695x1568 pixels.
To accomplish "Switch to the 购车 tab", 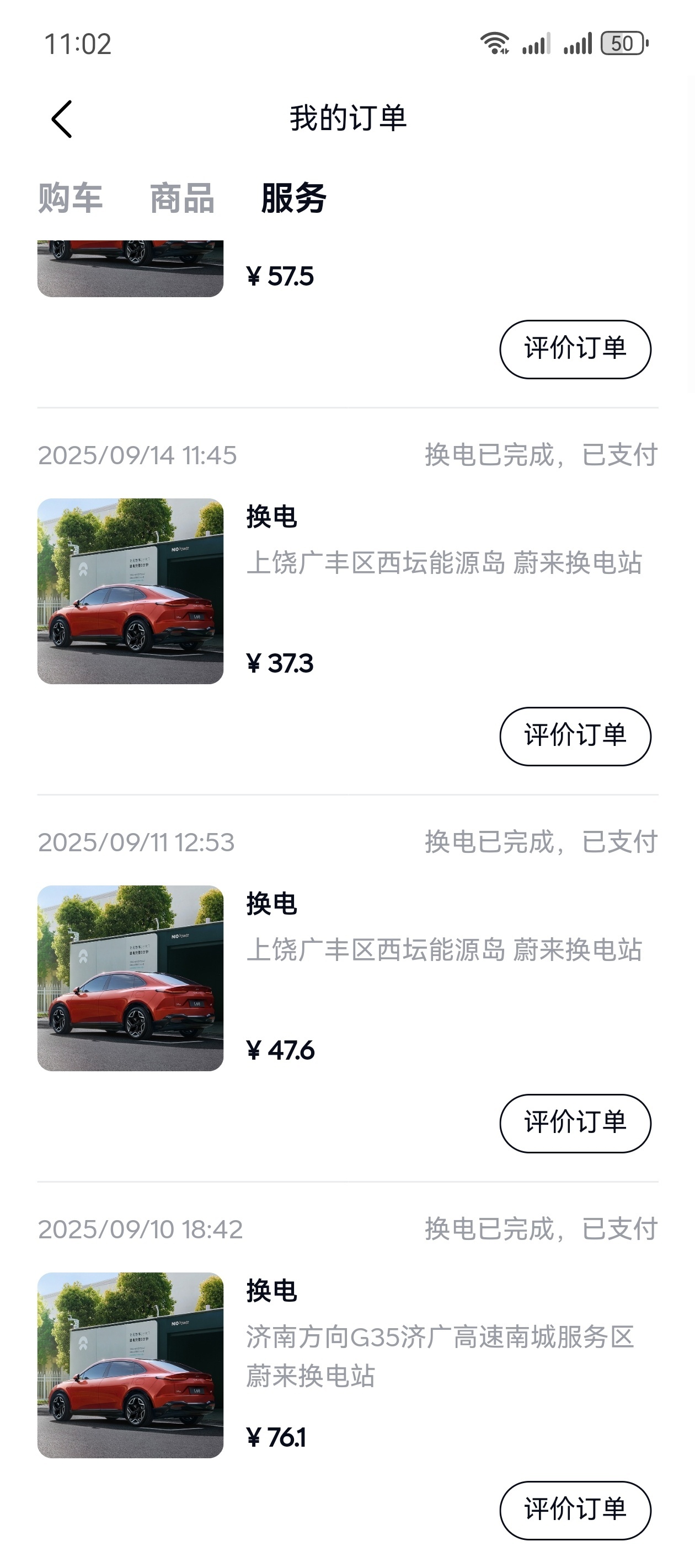I will coord(70,198).
